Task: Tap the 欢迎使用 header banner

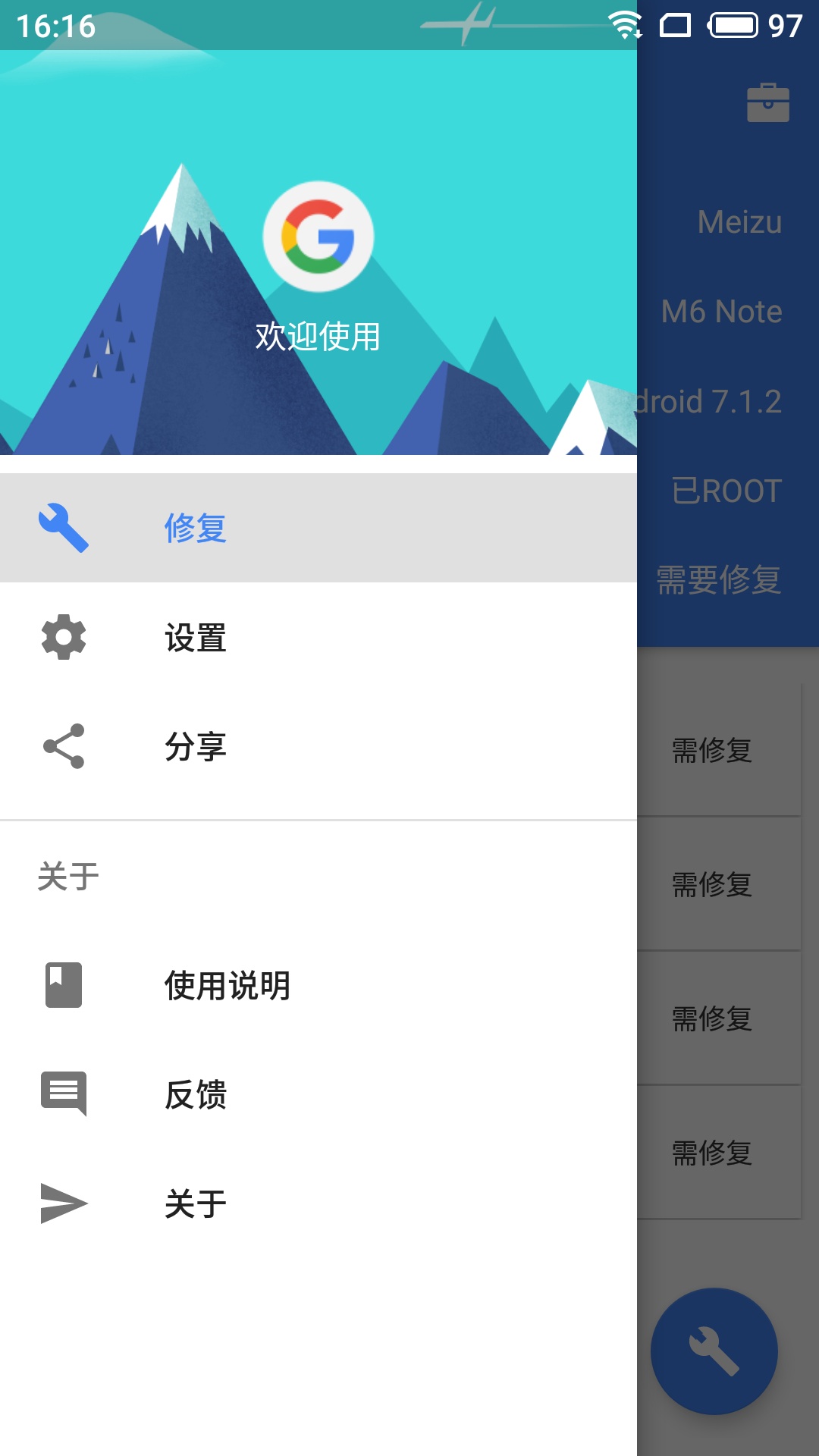Action: pos(318,336)
